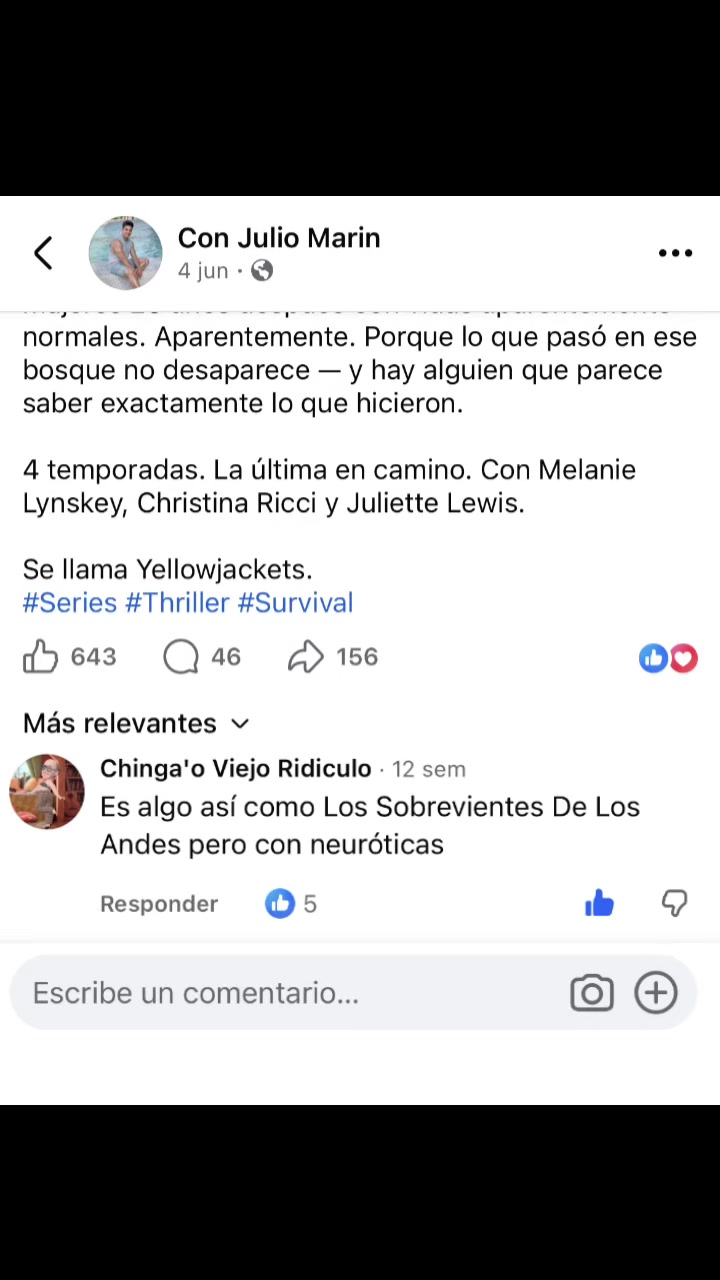Open the plus attachments button
This screenshot has height=1280, width=720.
(x=656, y=993)
